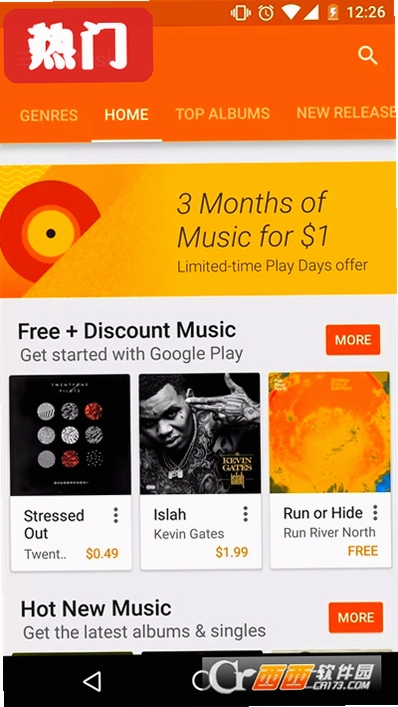Viewport: 398px width, 707px height.
Task: Tap MORE next to Free + Discount Music
Action: 353,340
